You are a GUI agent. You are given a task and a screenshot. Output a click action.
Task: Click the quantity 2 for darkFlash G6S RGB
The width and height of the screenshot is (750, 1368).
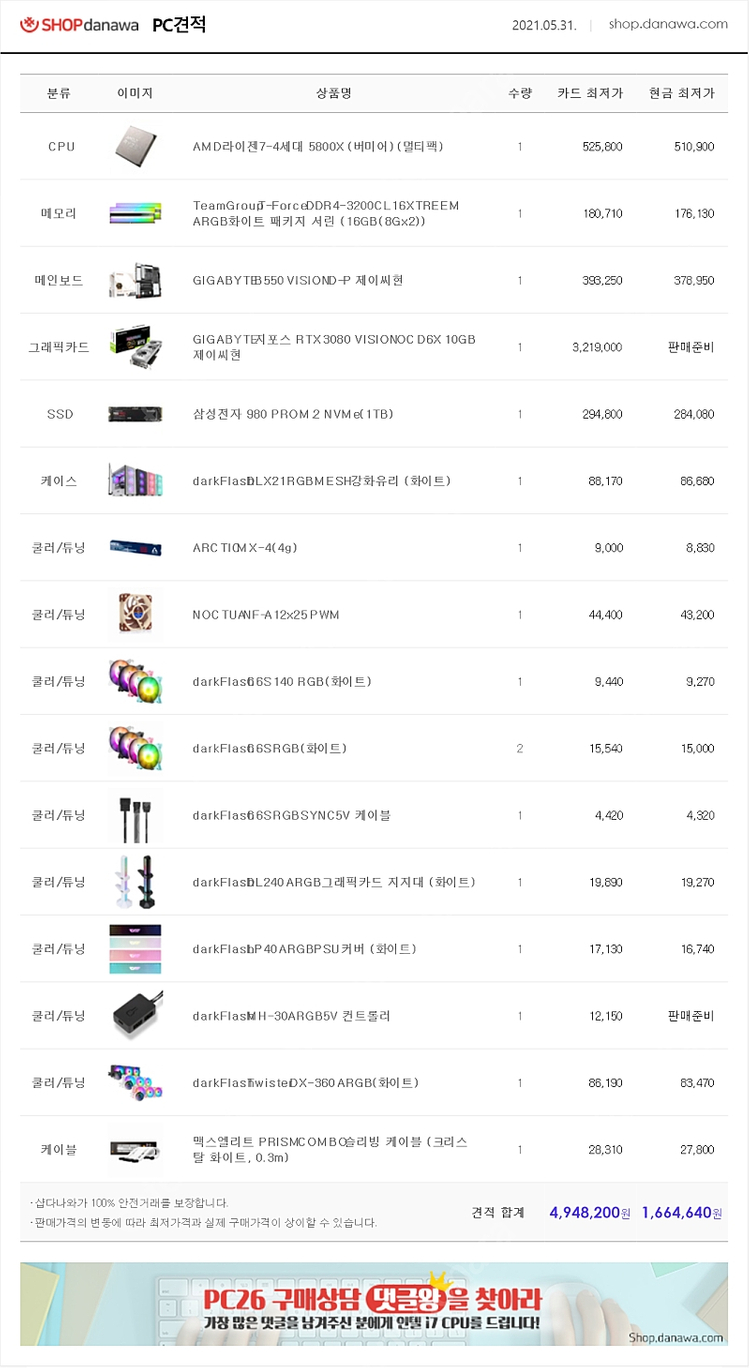click(x=518, y=748)
